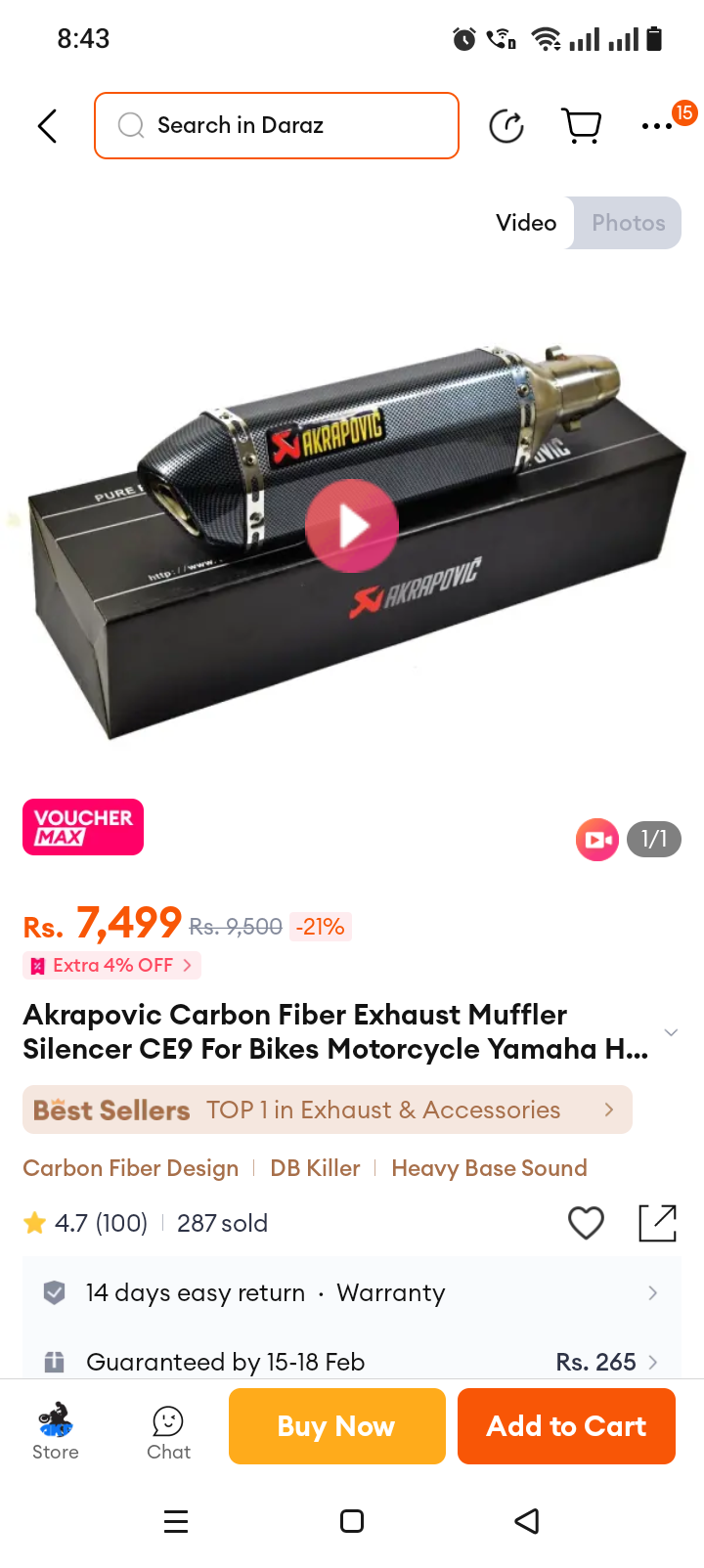Tap the system home button

pos(352,1521)
